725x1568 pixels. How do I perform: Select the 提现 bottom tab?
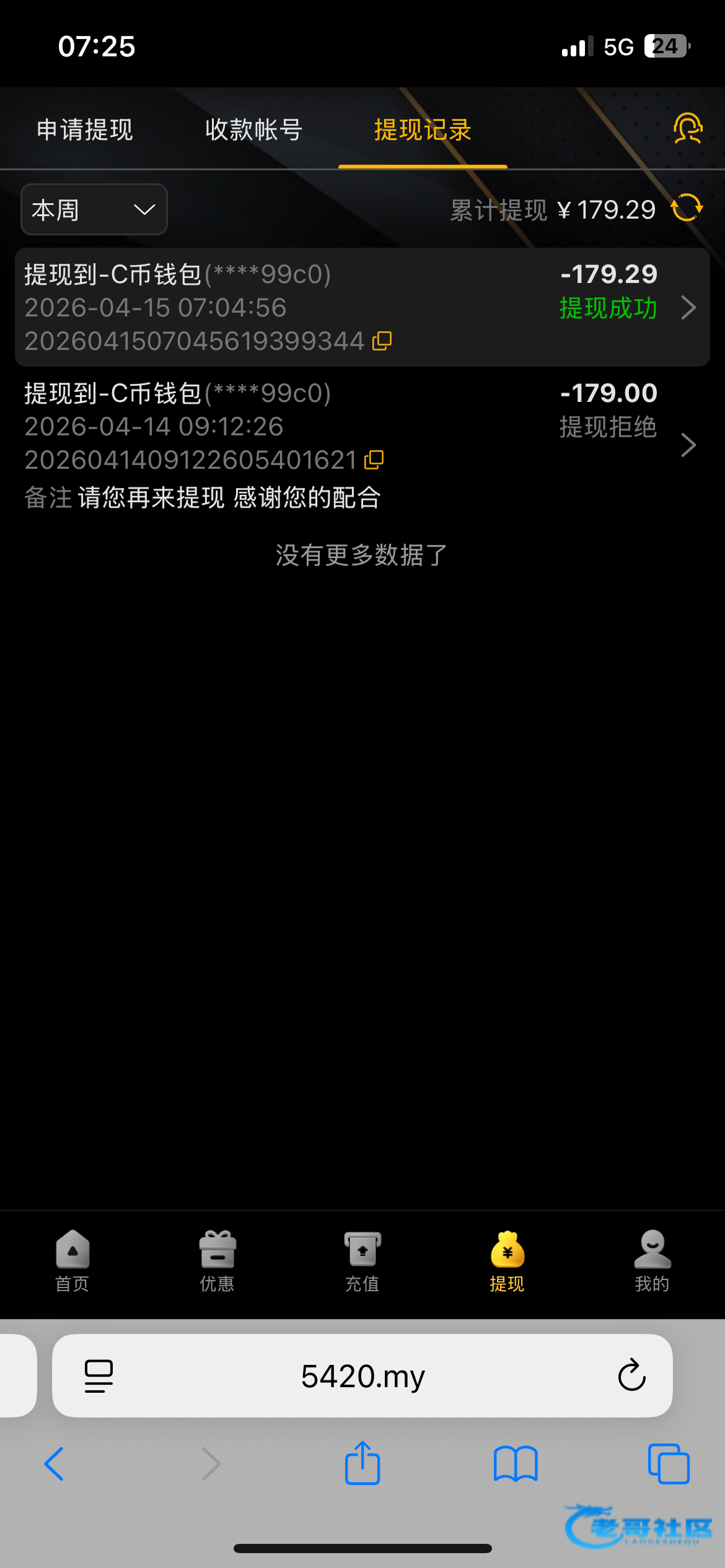click(x=507, y=1261)
